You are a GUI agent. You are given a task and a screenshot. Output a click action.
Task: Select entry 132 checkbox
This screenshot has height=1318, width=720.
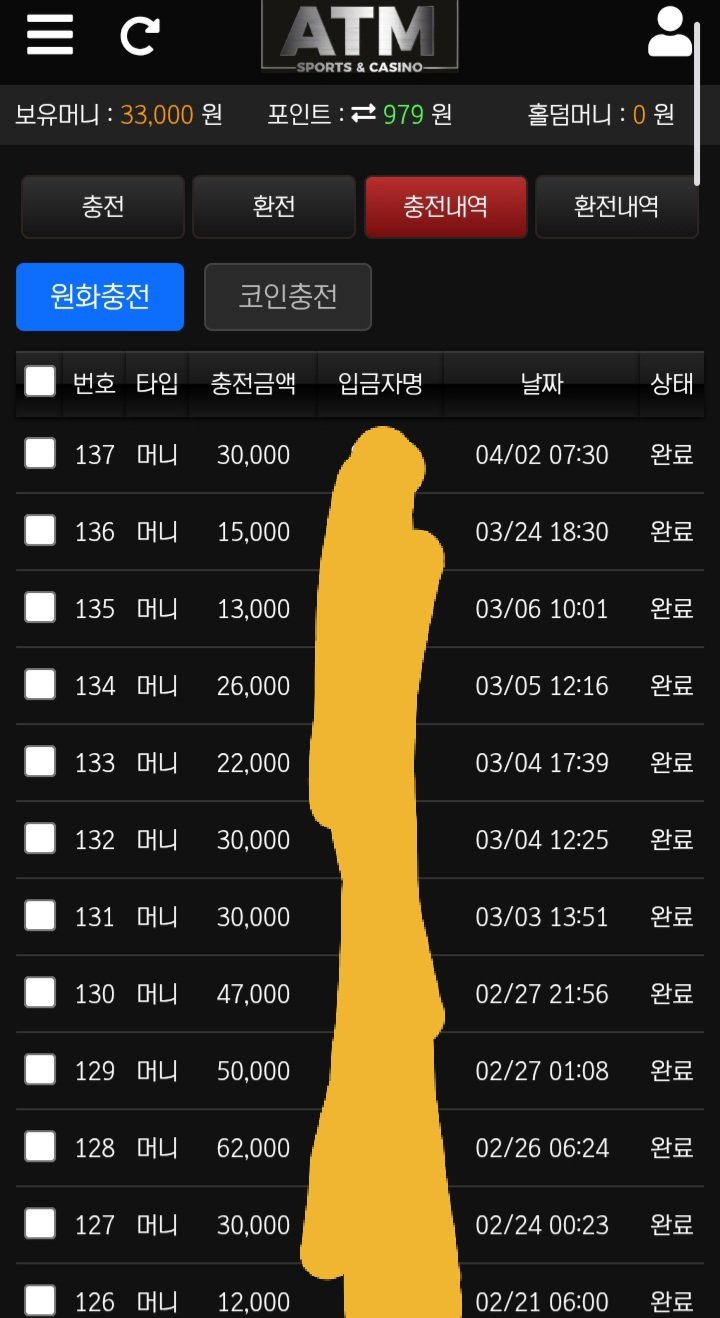tap(40, 839)
